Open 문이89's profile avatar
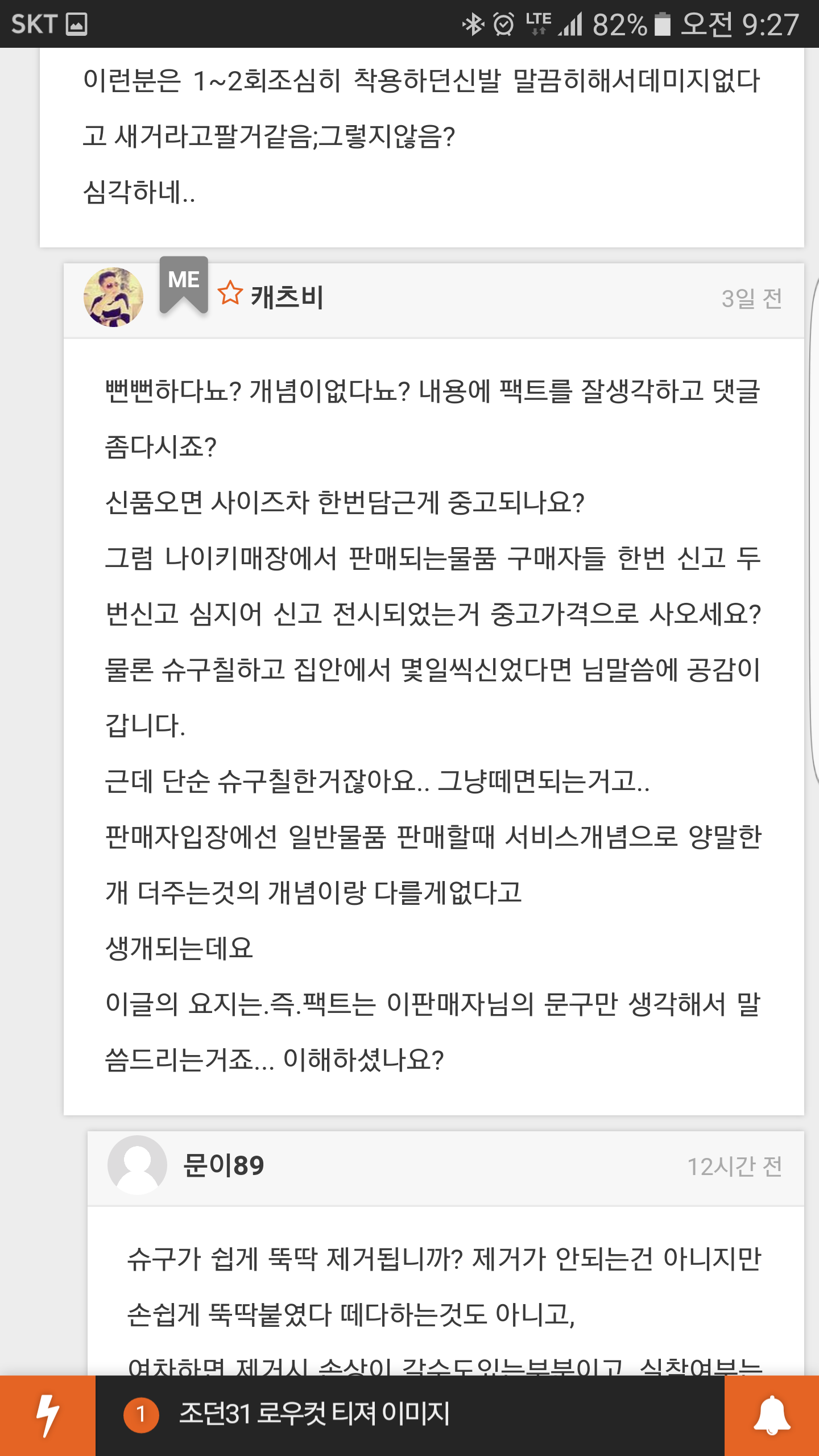 click(137, 1165)
